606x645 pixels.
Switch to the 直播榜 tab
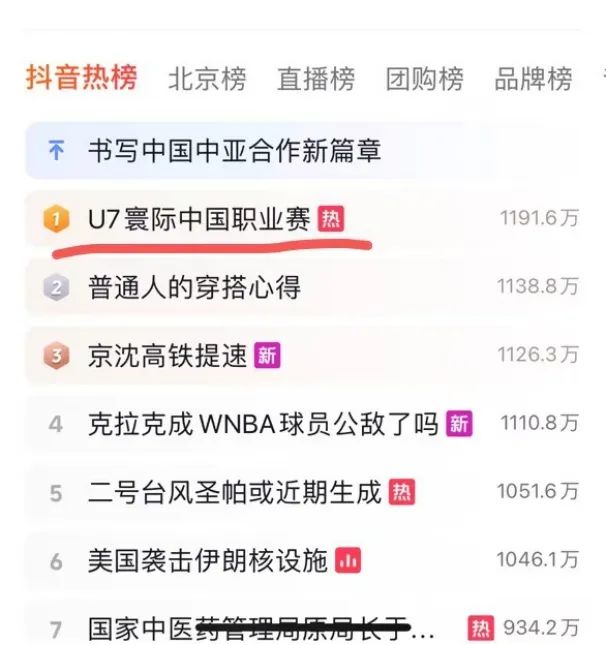pyautogui.click(x=316, y=79)
